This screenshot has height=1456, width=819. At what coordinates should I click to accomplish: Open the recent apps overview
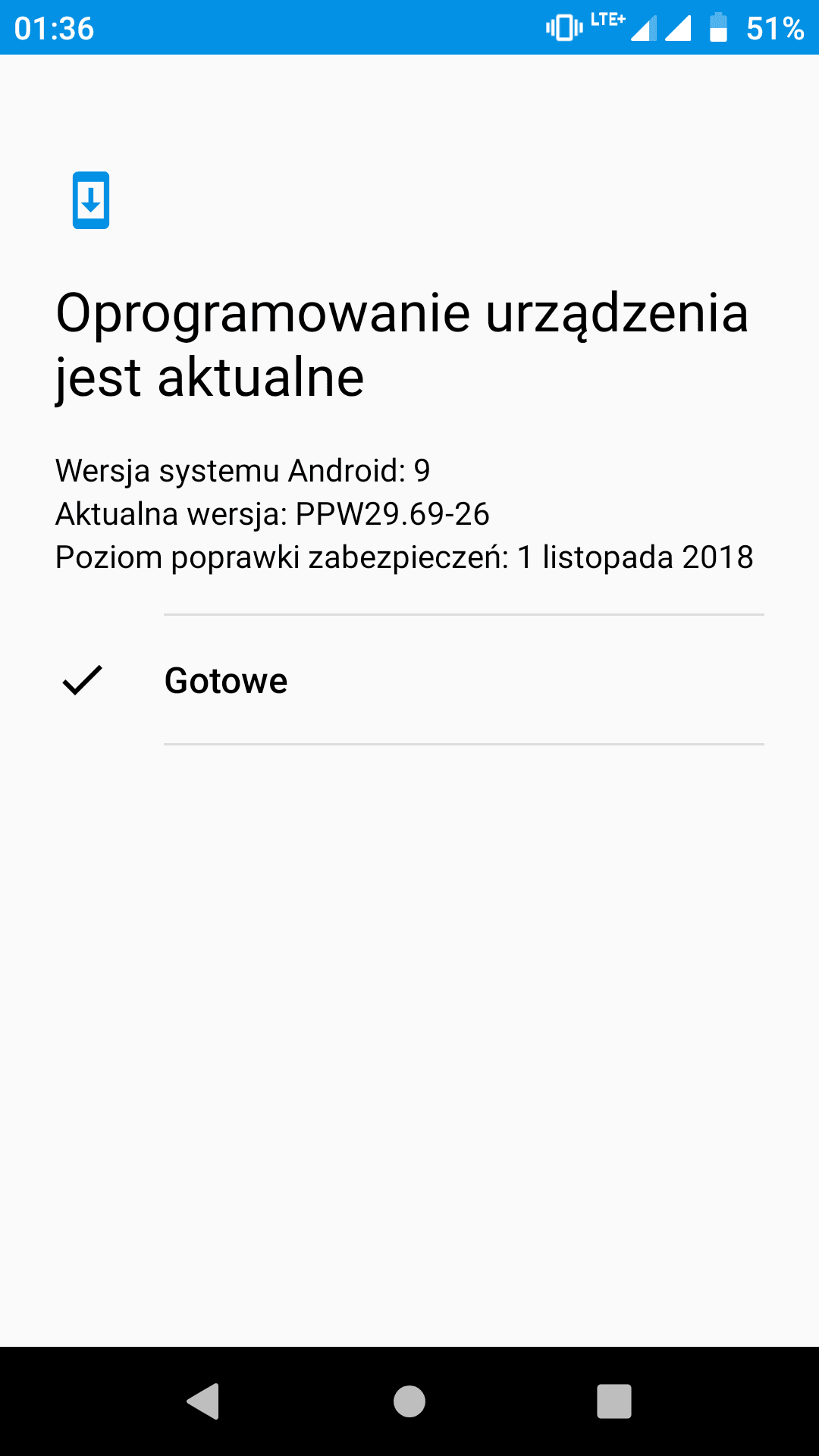pyautogui.click(x=614, y=1401)
